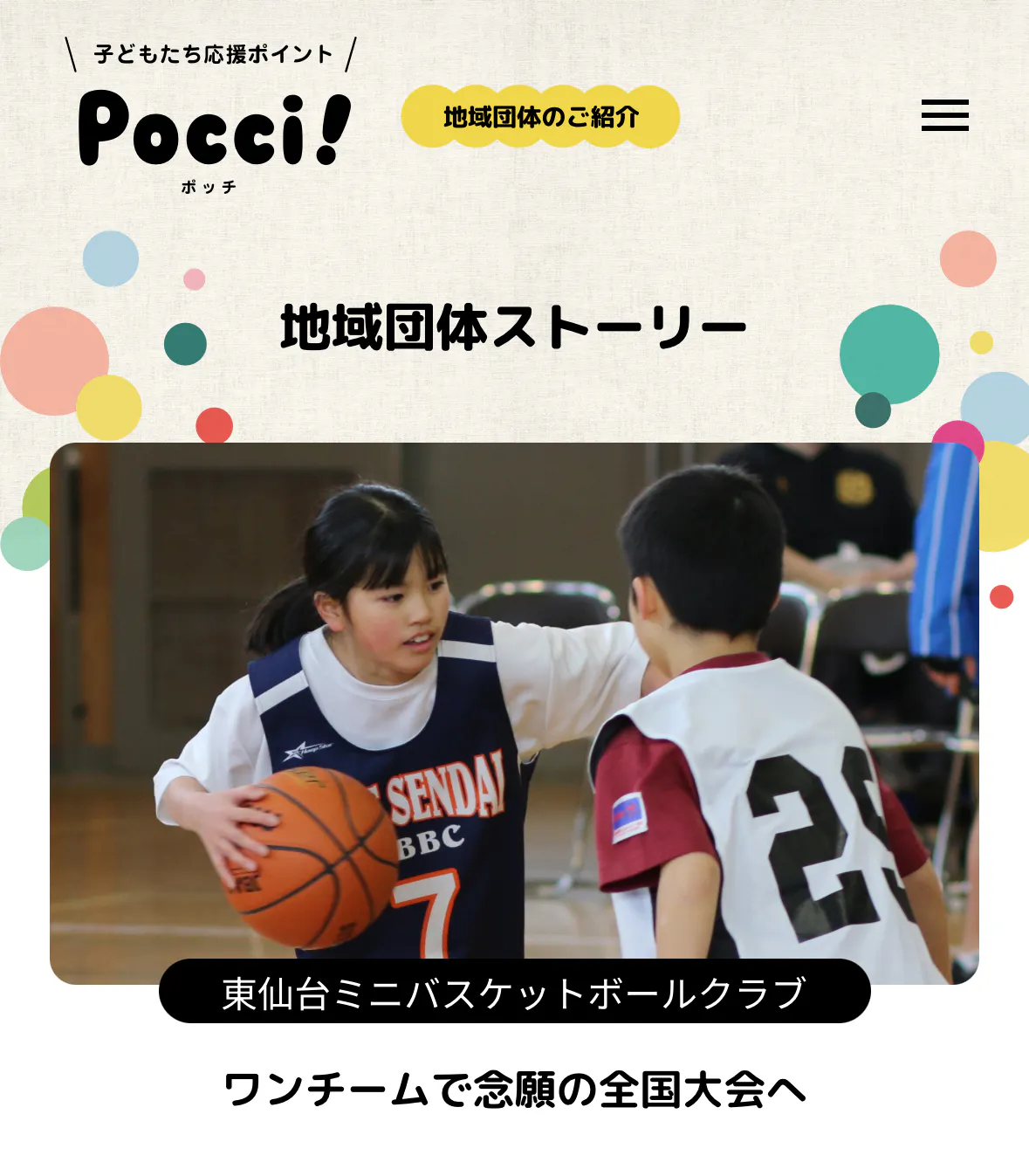Go to the Pocci! home logo
Viewport: 1029px width, 1176px height.
pos(214,129)
